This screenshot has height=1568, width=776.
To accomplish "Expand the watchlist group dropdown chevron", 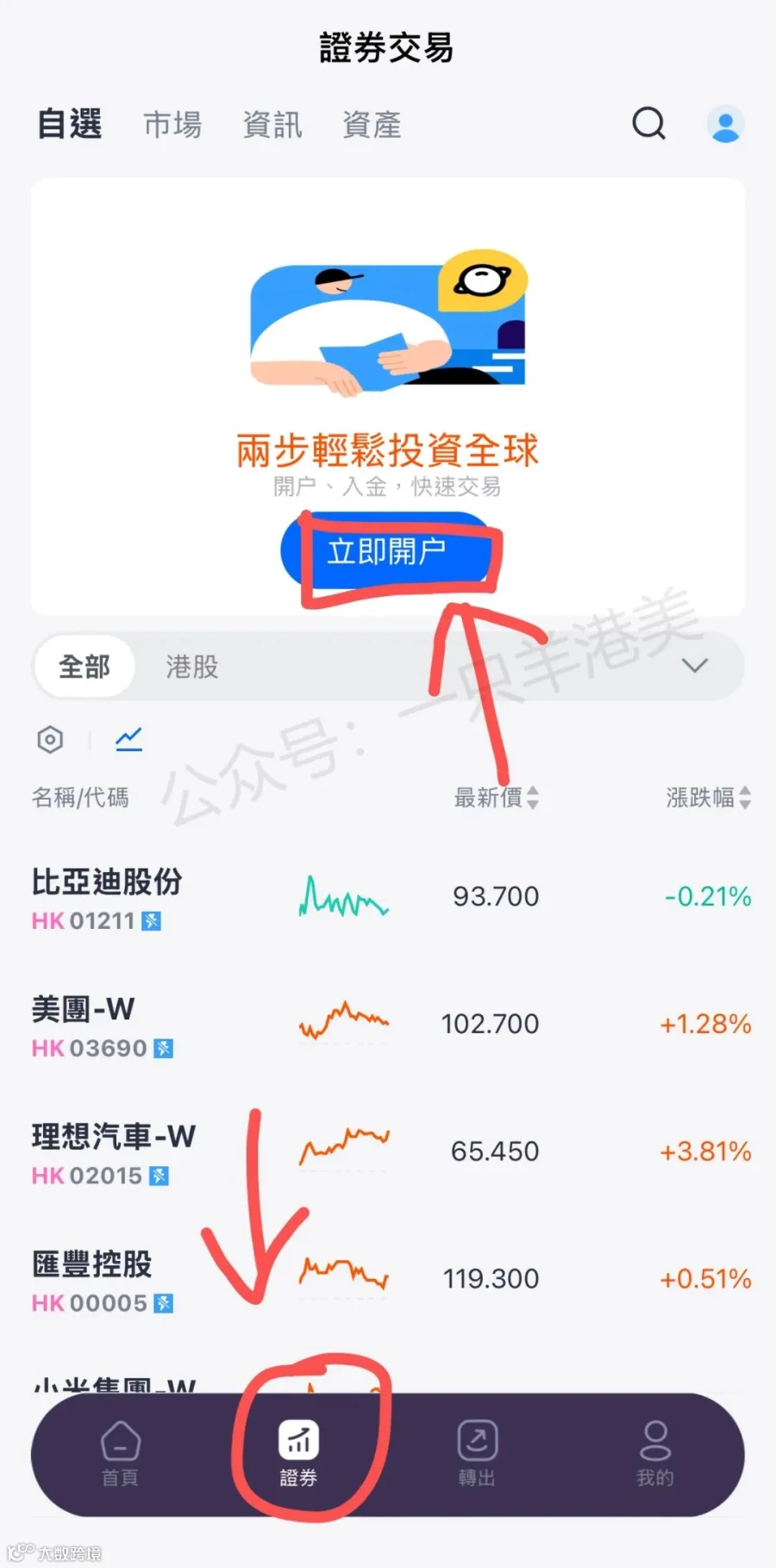I will [695, 666].
